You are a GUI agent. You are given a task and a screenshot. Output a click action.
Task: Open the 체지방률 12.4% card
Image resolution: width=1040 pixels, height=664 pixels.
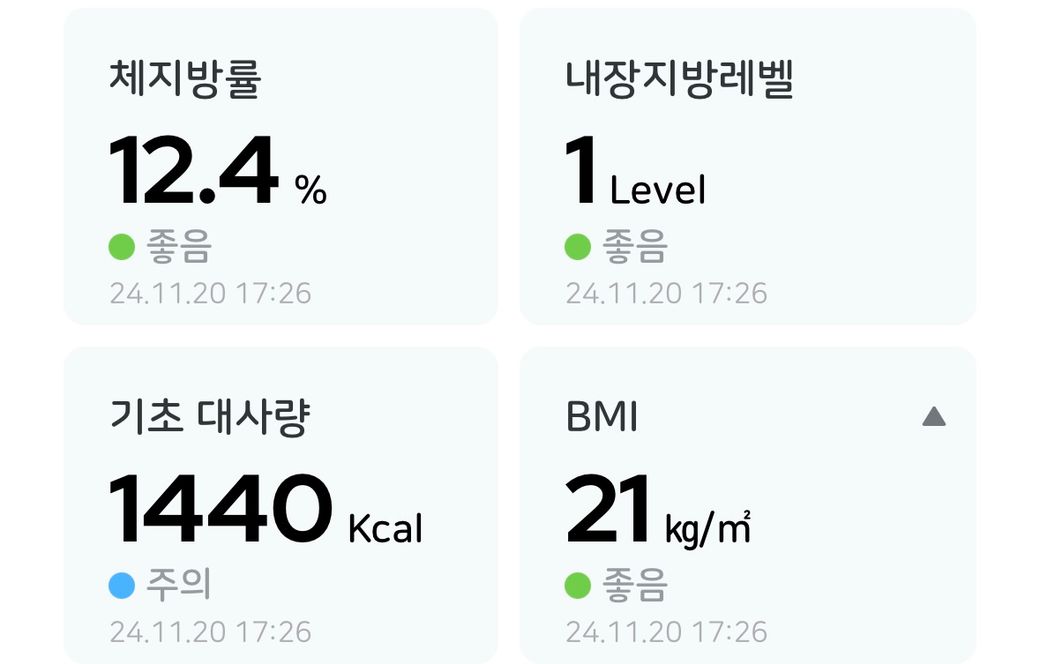tap(280, 166)
